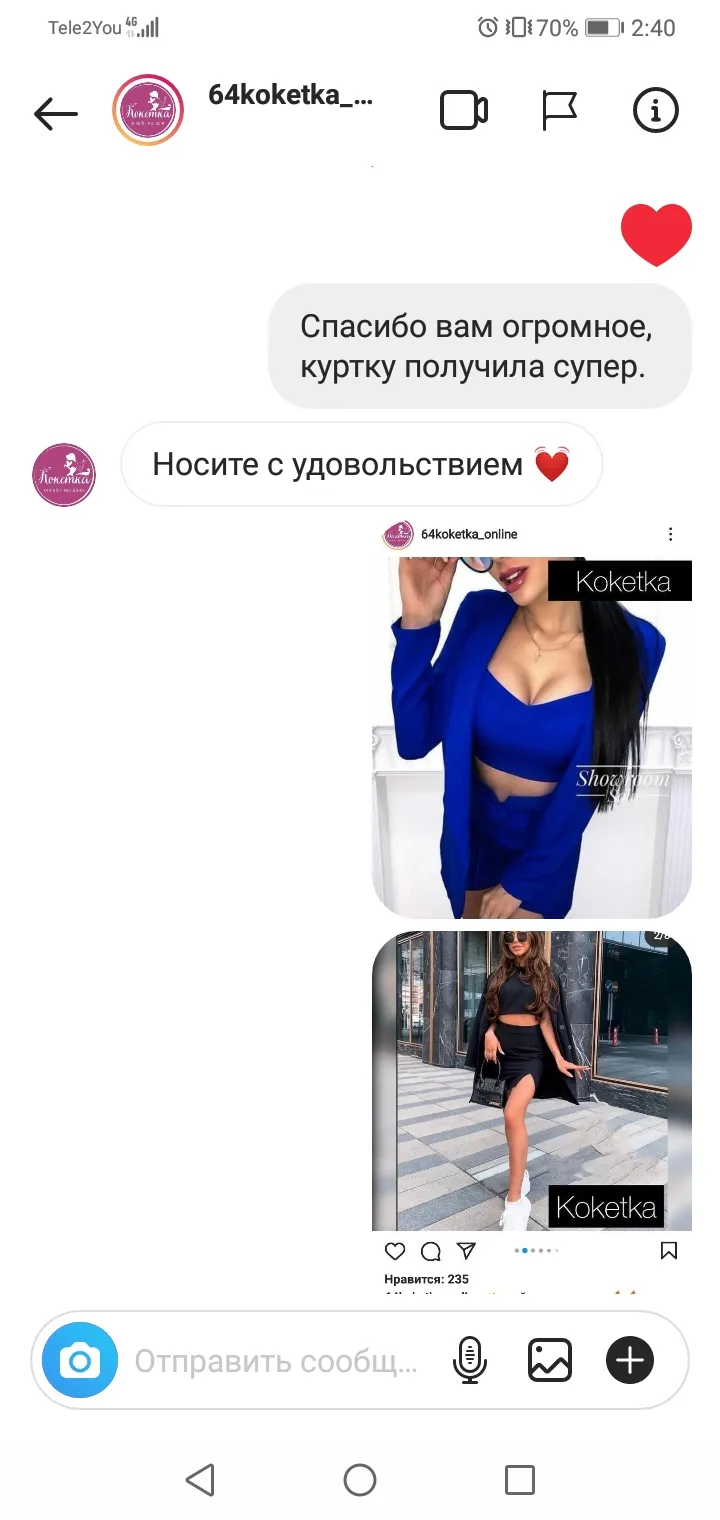Record a voice message with the microphone

(470, 1360)
